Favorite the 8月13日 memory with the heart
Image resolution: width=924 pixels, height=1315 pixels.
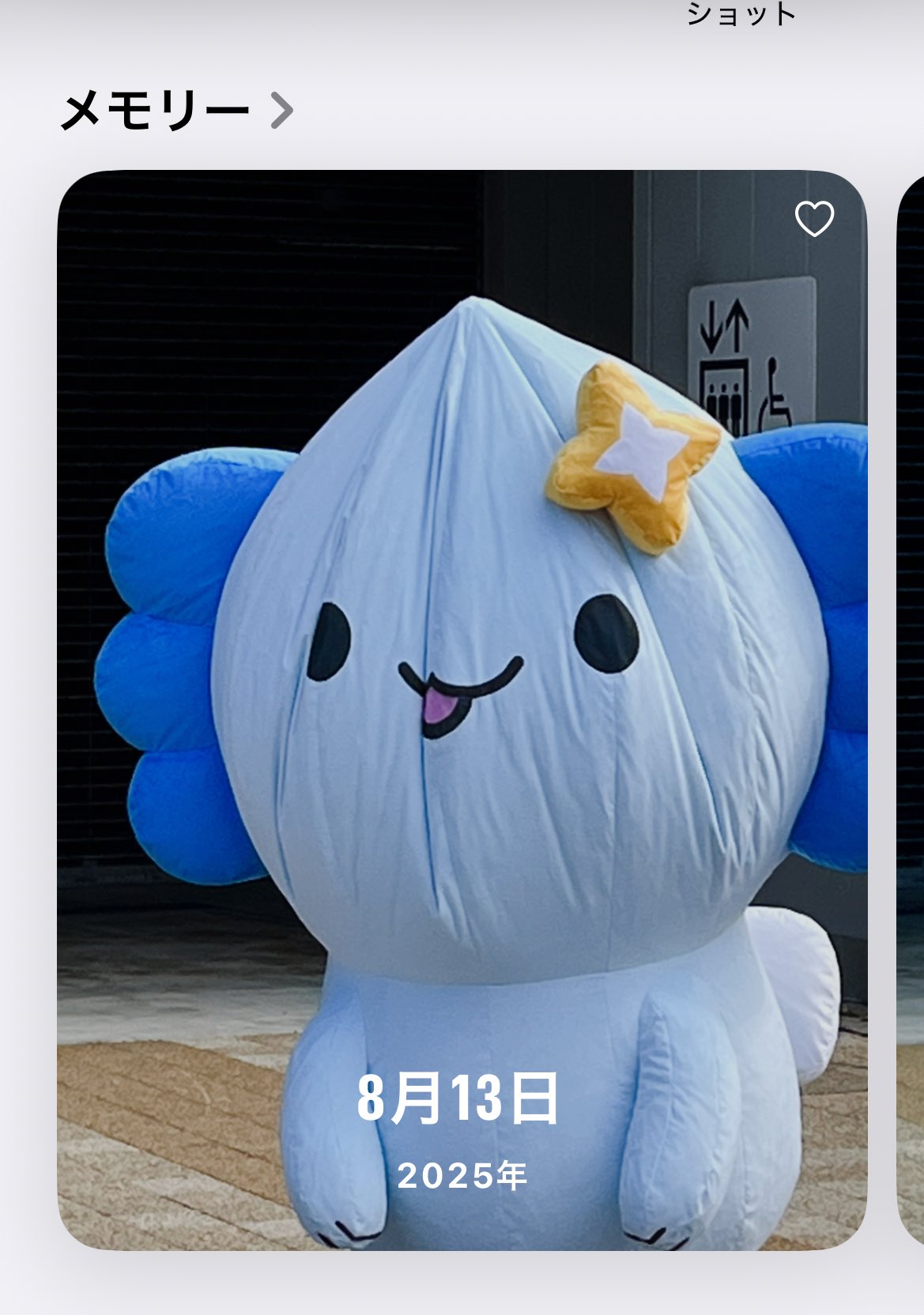point(814,219)
